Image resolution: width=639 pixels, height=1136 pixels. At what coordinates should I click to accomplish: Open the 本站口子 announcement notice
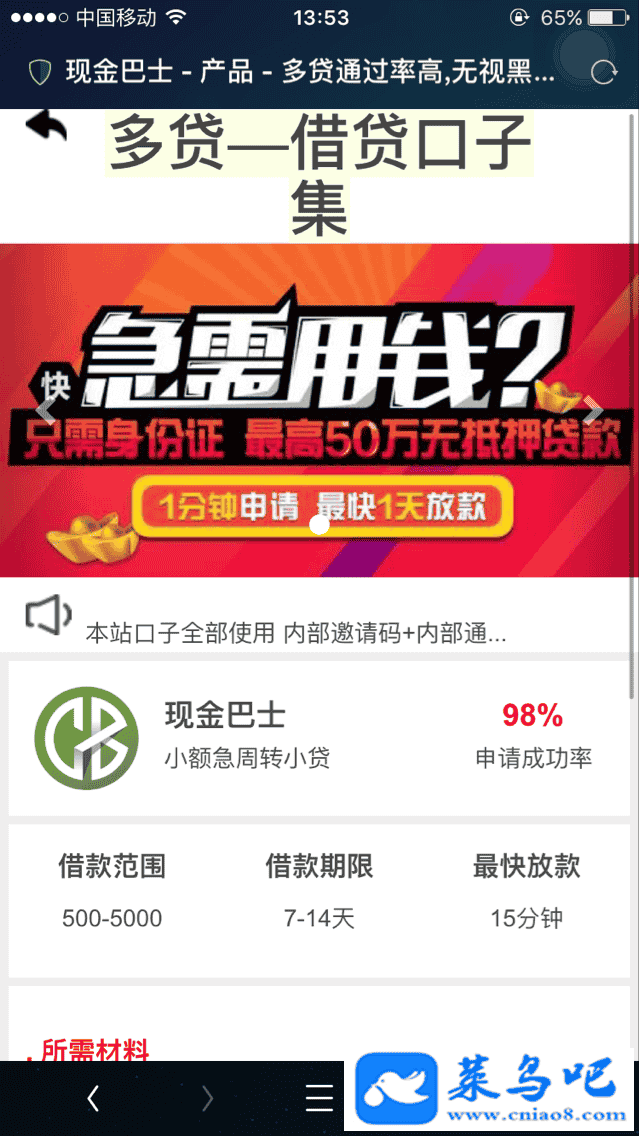pos(296,633)
